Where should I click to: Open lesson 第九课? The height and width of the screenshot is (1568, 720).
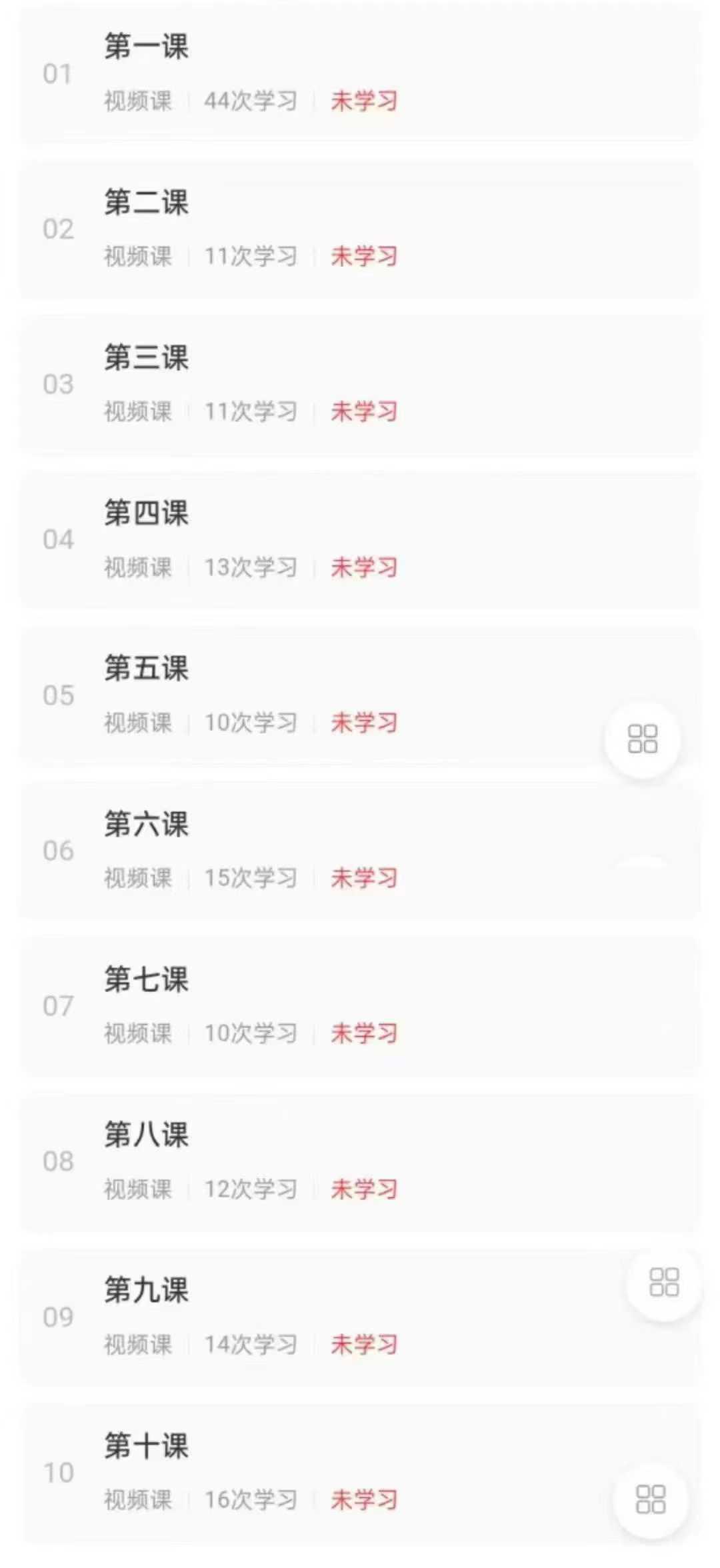360,1316
